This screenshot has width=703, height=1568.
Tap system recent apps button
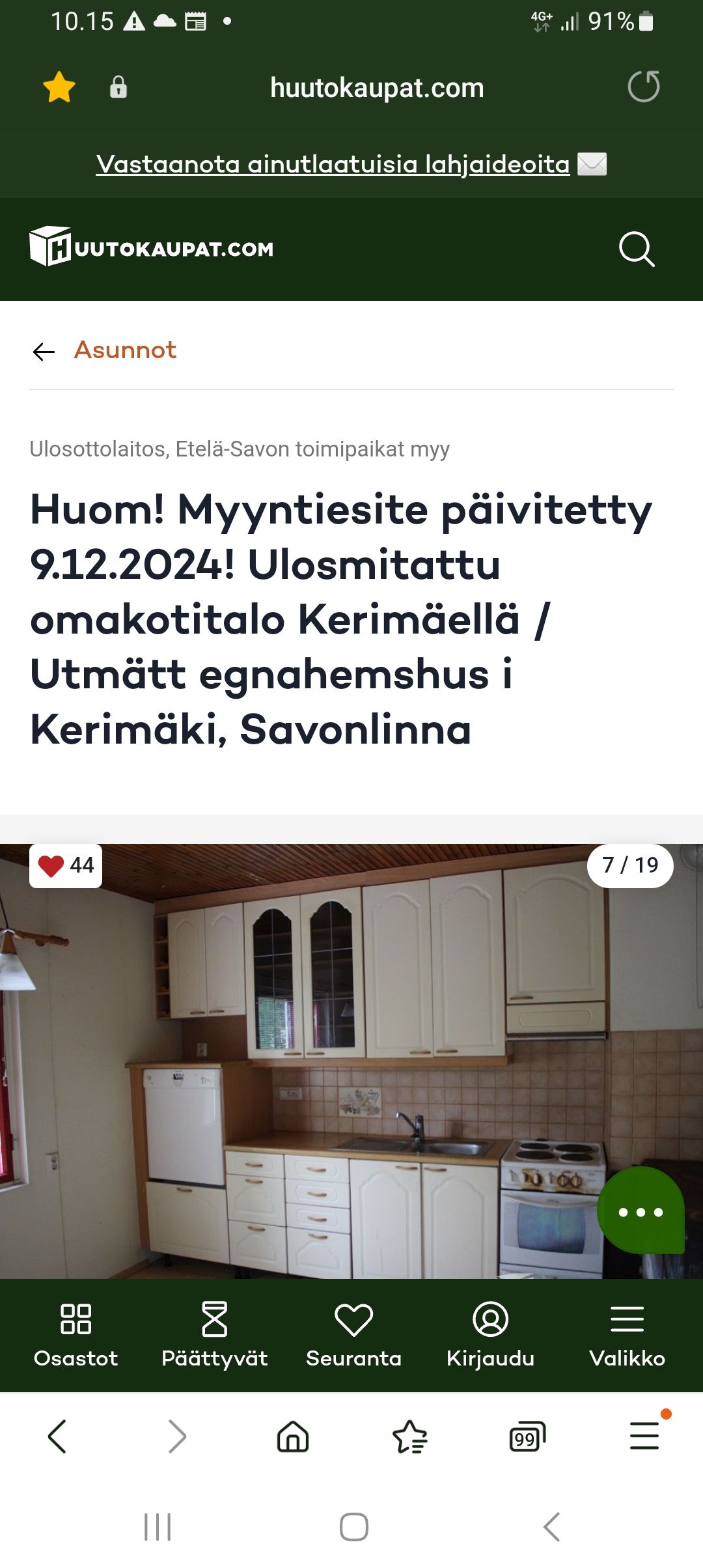[x=158, y=1526]
